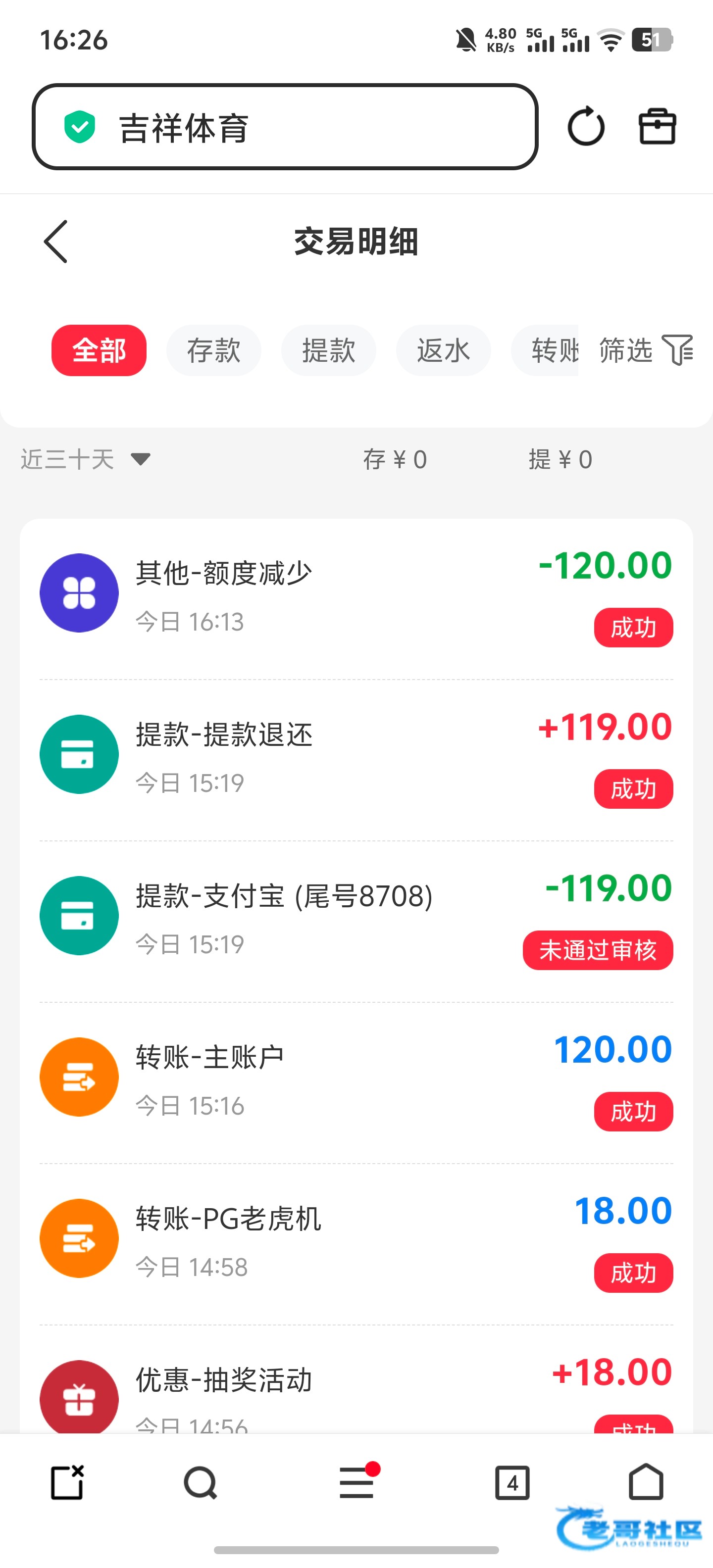Image resolution: width=713 pixels, height=1568 pixels.
Task: Open the browser toolbox icon
Action: pos(657,127)
